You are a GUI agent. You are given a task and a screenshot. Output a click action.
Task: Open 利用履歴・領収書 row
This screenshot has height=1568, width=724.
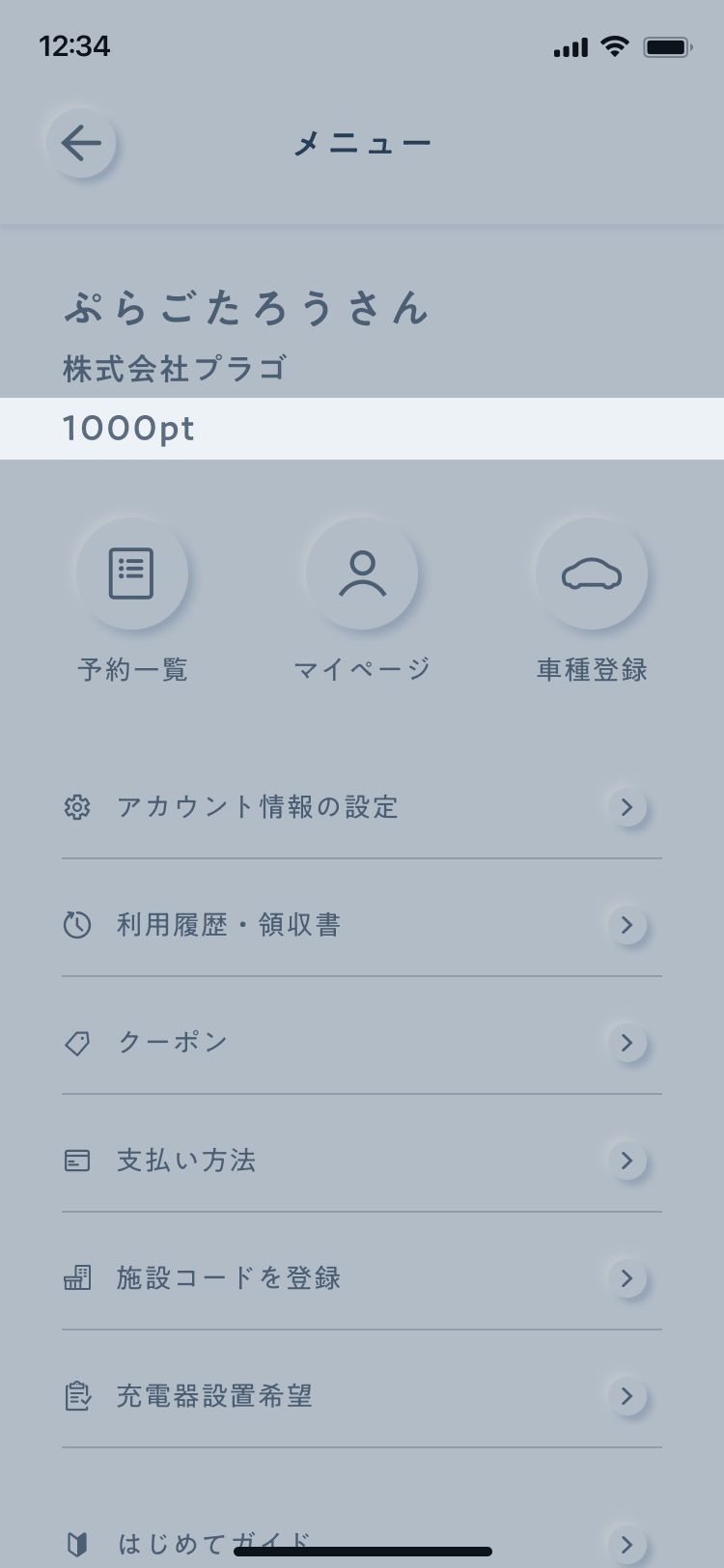pos(362,924)
